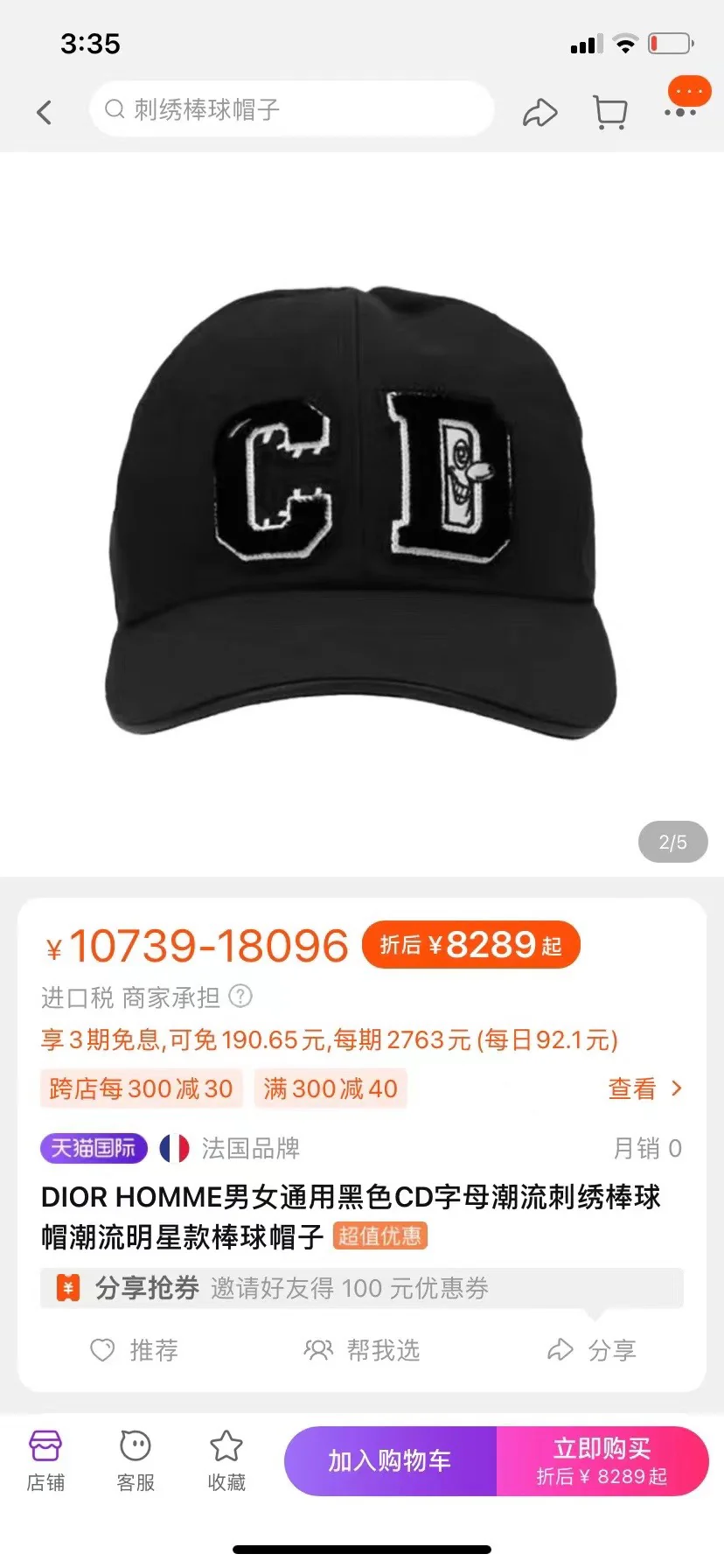The image size is (724, 1568).
Task: Tap 分享 below the product title
Action: click(x=592, y=1350)
